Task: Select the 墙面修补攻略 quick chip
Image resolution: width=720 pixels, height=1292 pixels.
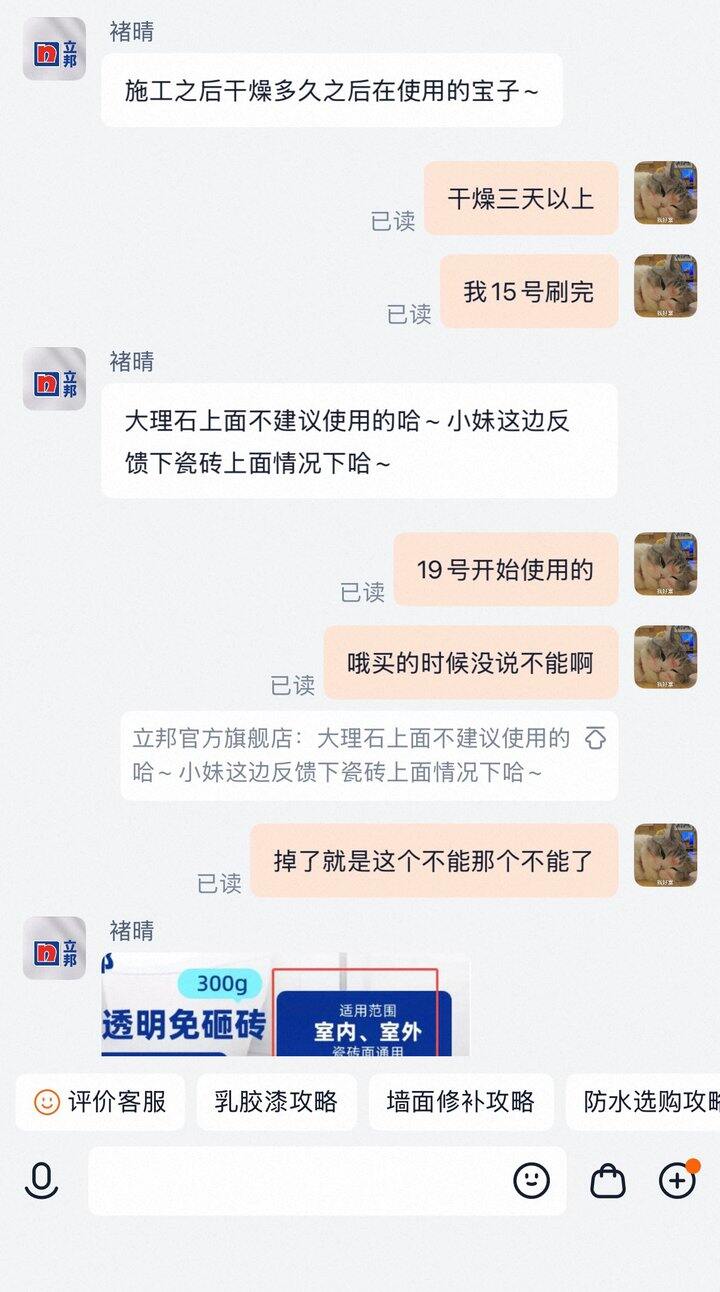Action: pos(460,1102)
